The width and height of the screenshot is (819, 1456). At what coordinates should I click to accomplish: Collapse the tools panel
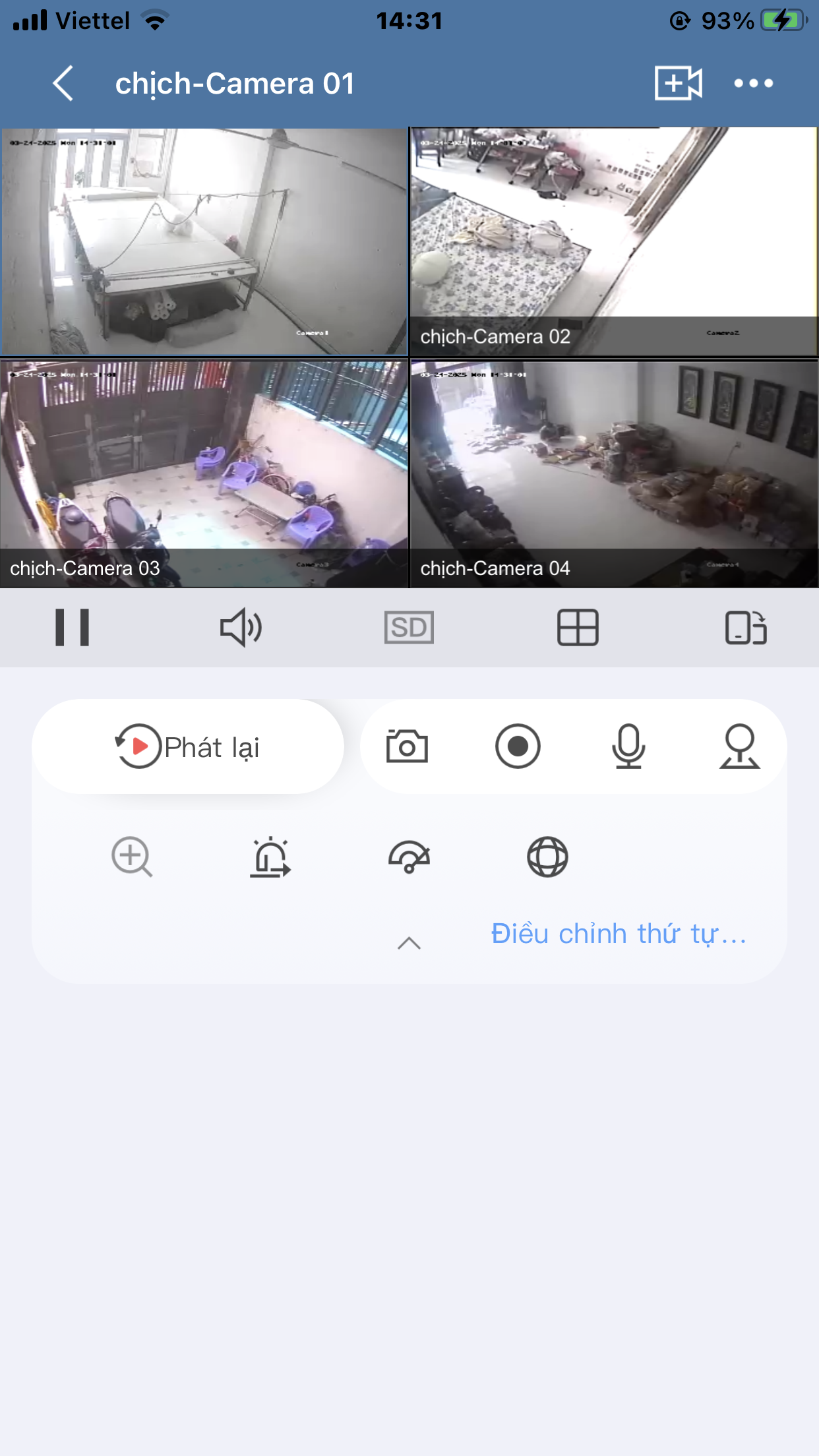[409, 943]
